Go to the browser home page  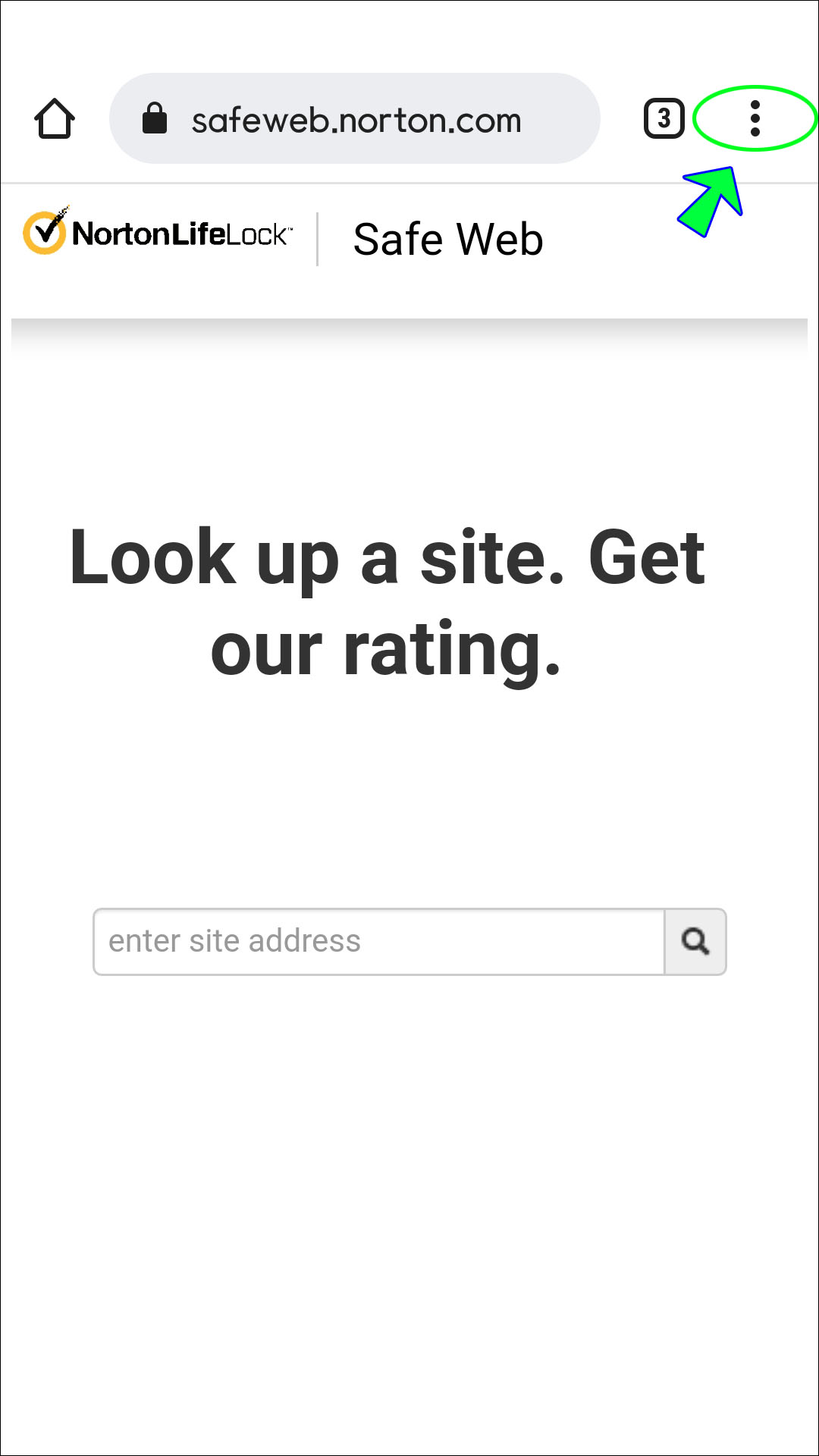pyautogui.click(x=55, y=119)
